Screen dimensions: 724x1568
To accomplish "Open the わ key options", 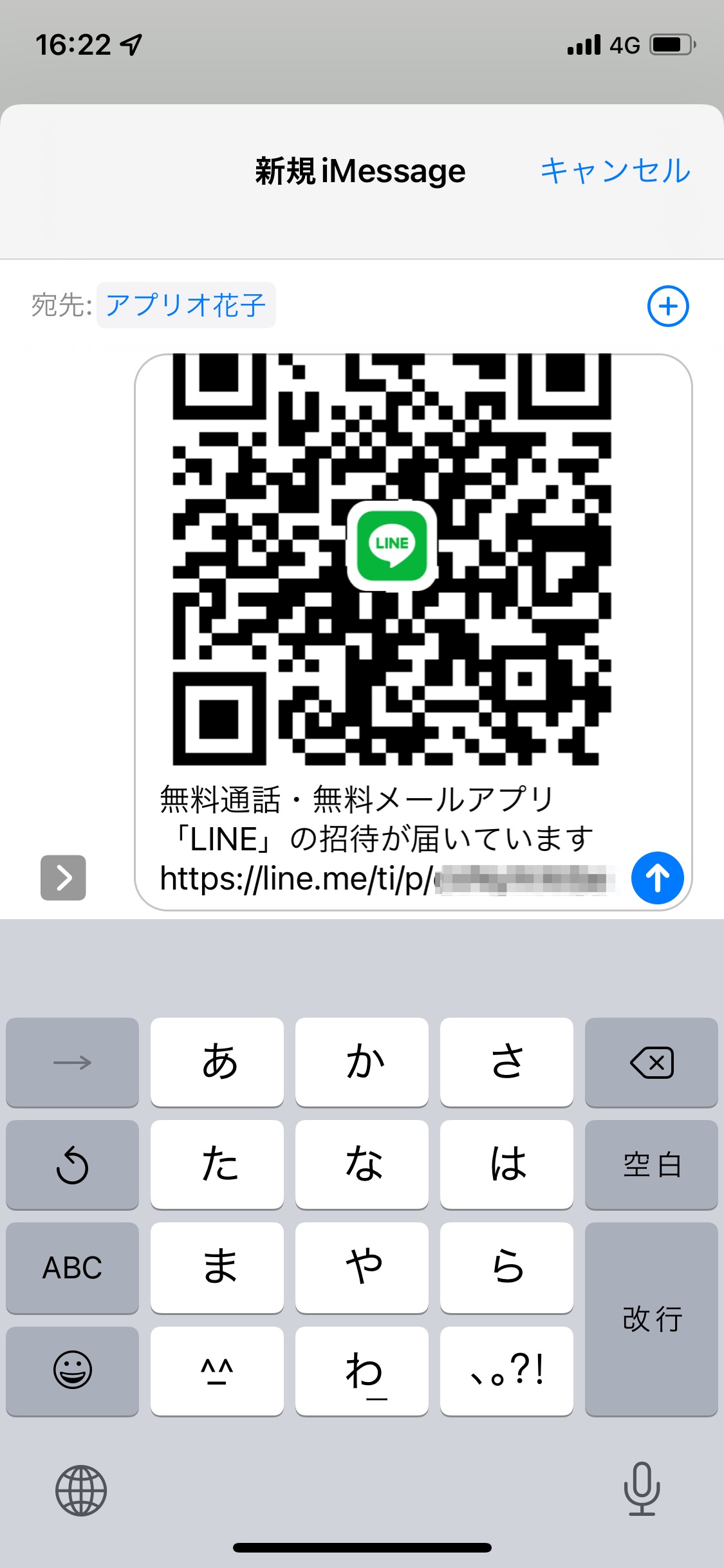I will 362,1370.
